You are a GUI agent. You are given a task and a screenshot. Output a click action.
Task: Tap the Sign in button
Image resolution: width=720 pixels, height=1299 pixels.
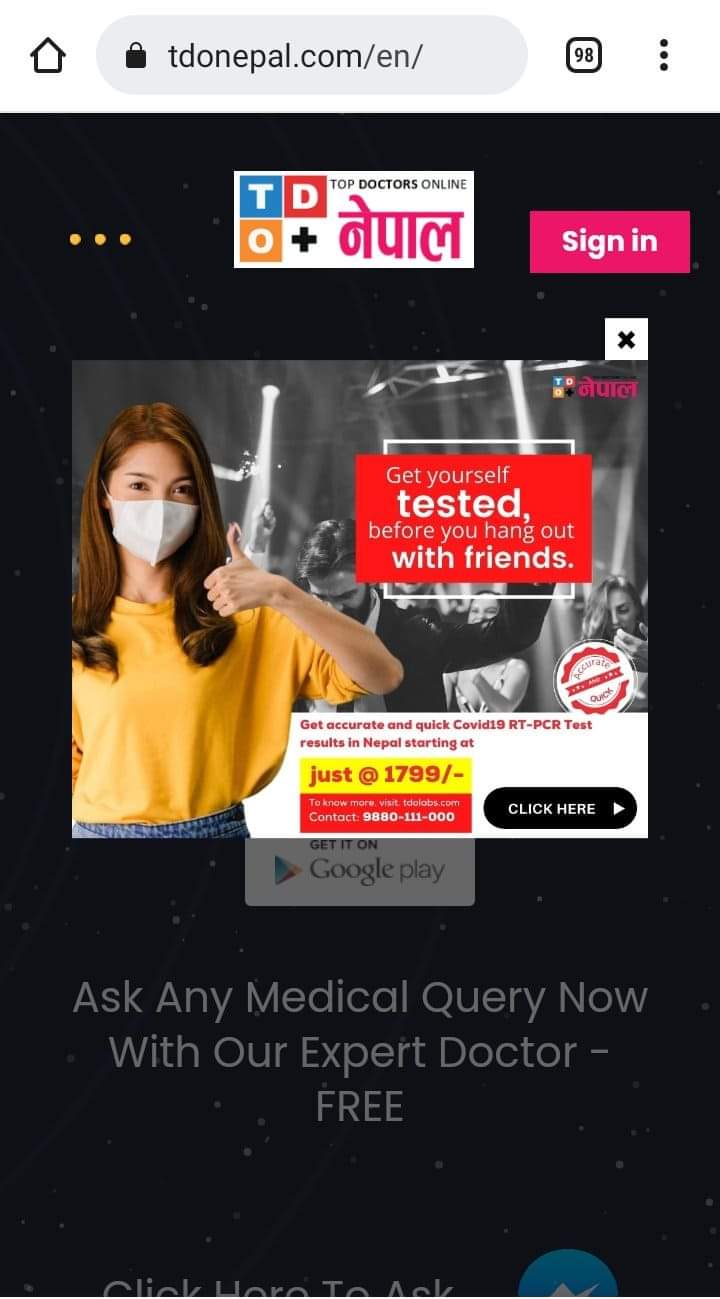[x=609, y=242]
